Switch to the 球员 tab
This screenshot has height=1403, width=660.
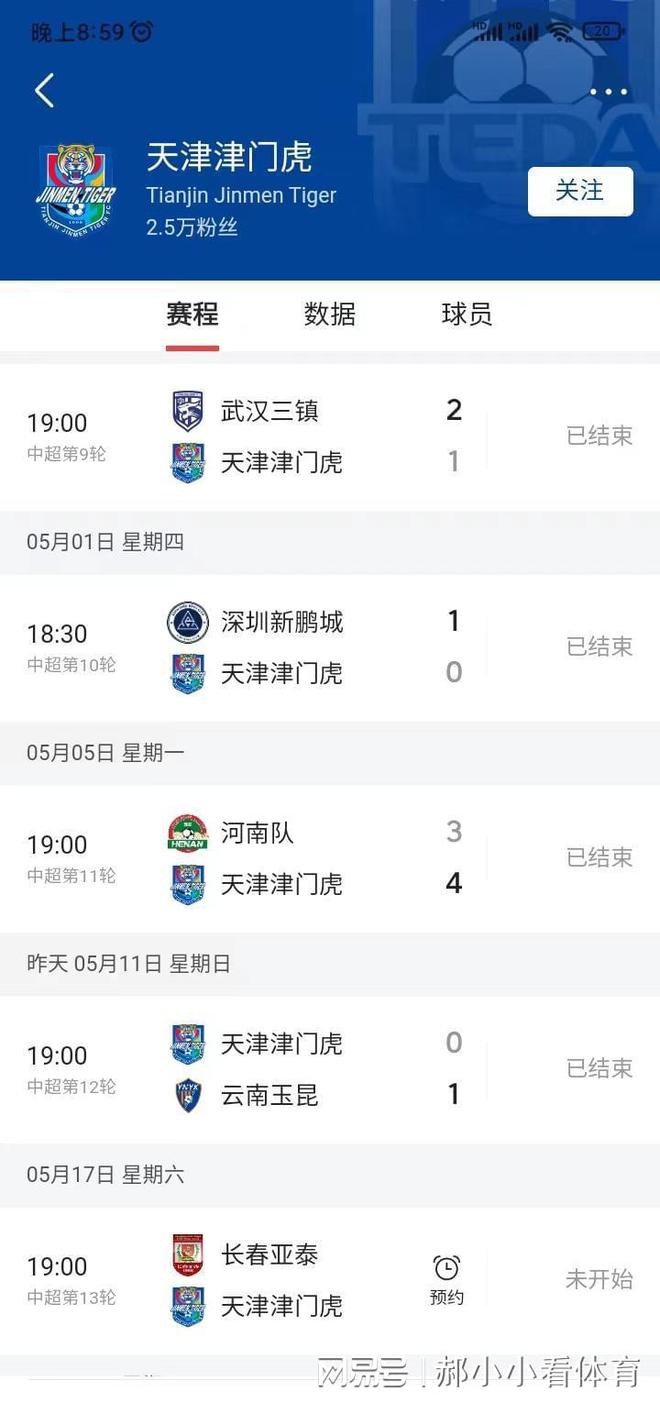[467, 315]
